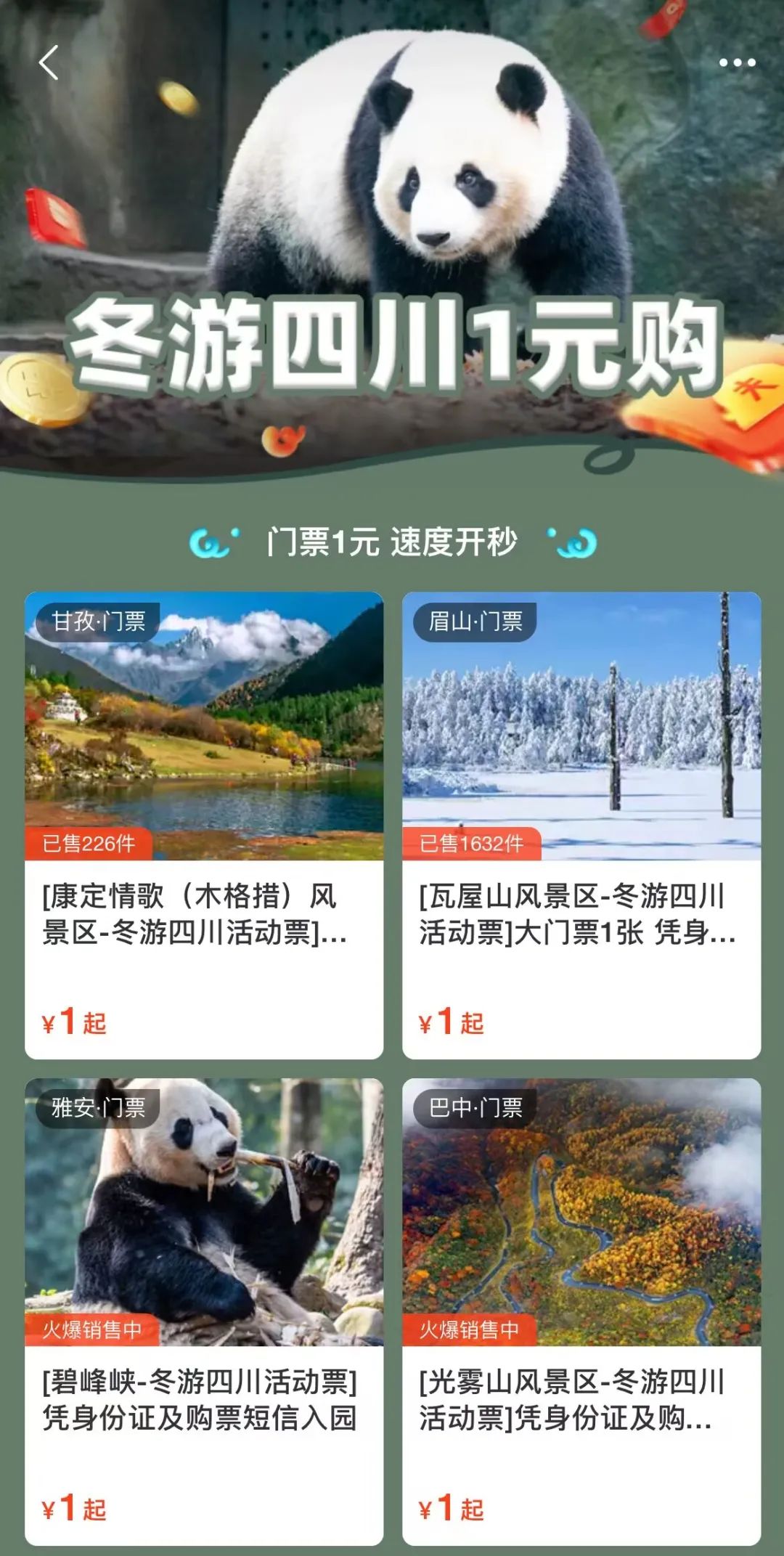Open the 瓦屋山风景区 ticket card
This screenshot has height=1556, width=784.
pos(581,824)
